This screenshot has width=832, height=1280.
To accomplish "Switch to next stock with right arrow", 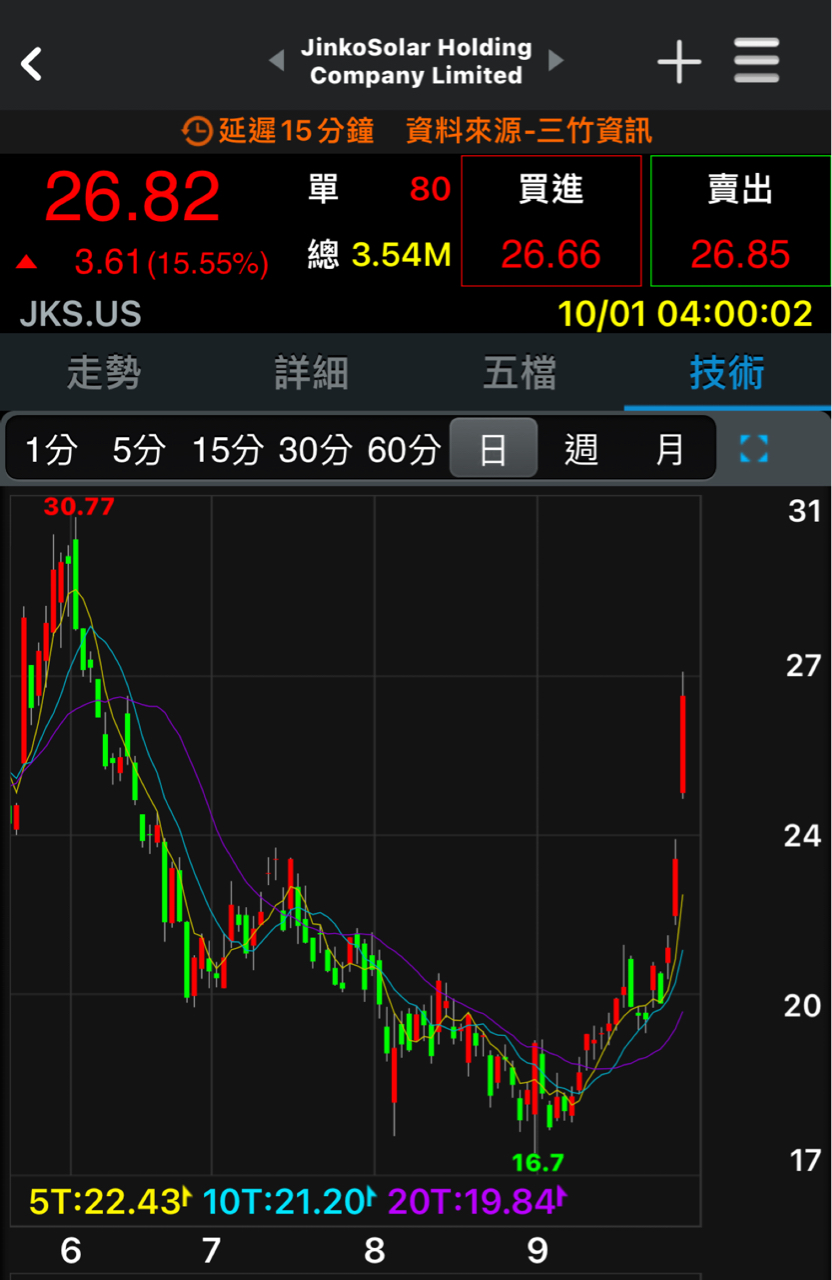I will (556, 61).
